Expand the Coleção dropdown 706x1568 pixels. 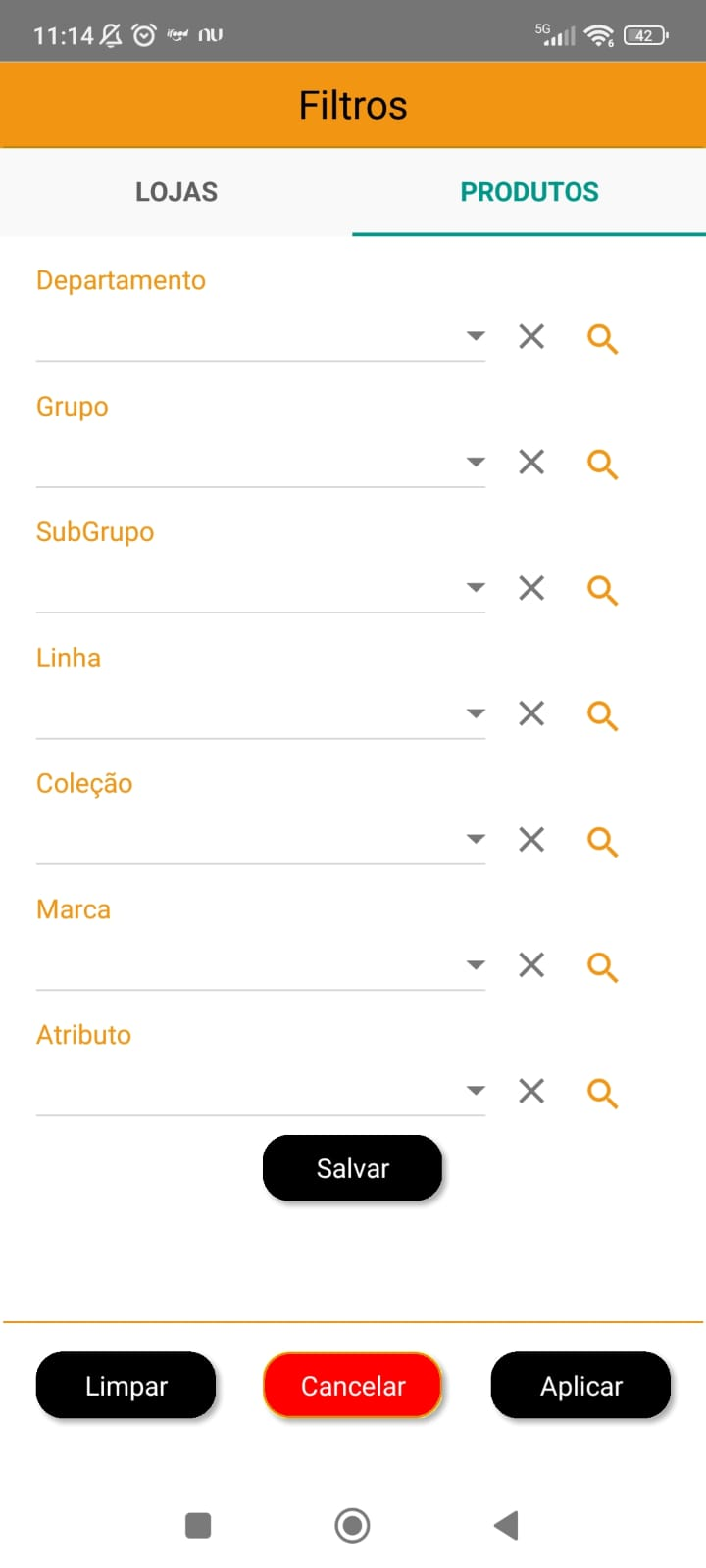click(261, 839)
